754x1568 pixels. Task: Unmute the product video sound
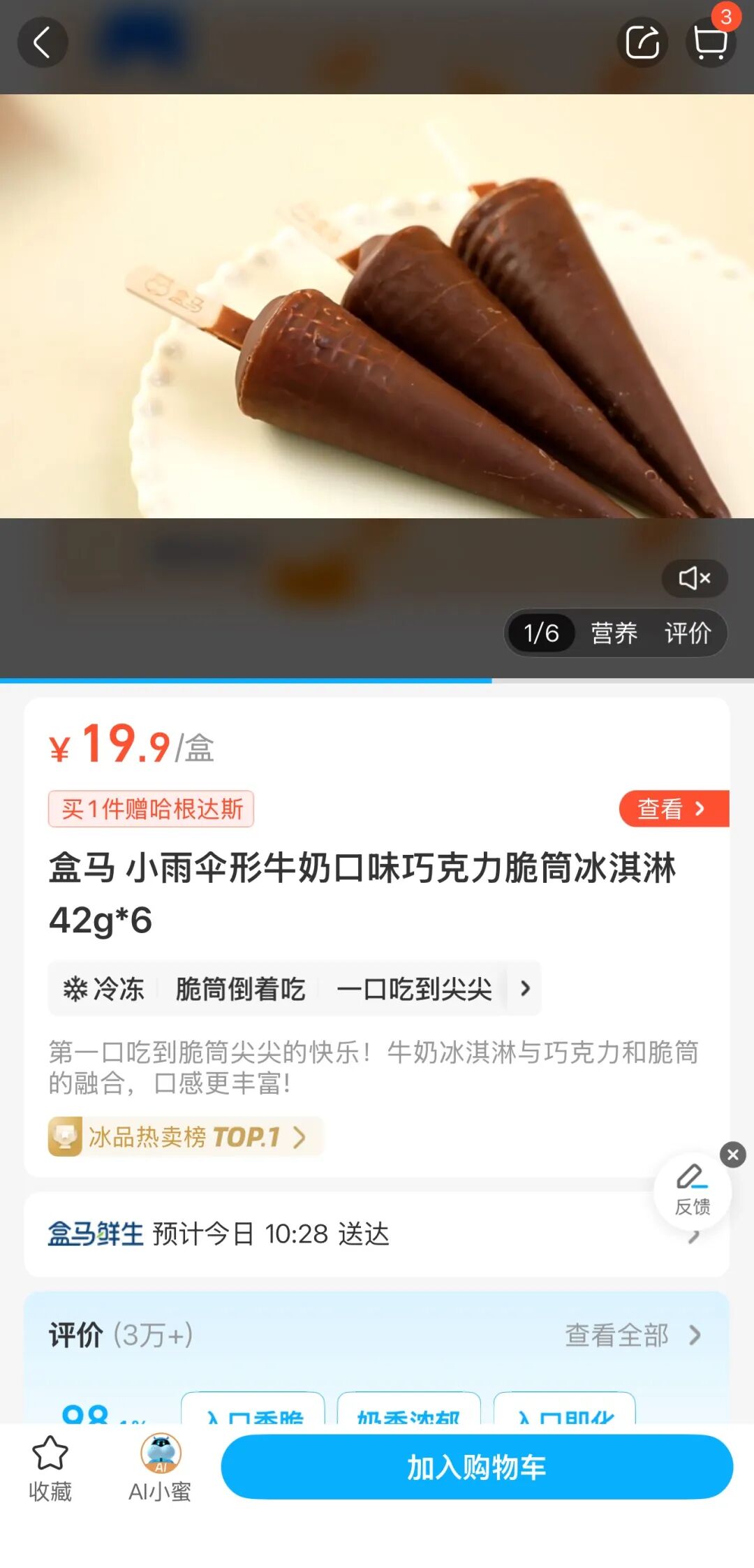(693, 578)
